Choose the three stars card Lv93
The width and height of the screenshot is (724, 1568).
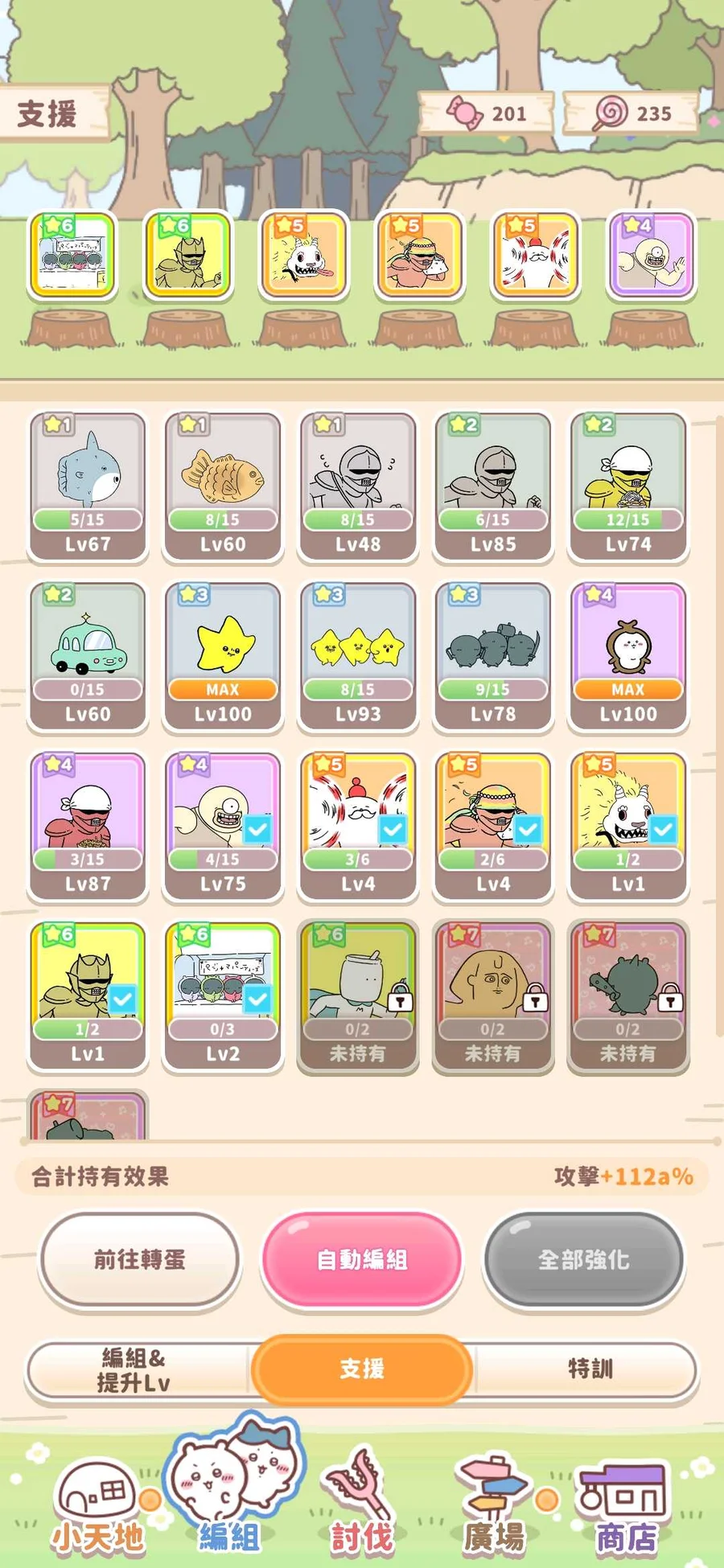[358, 657]
